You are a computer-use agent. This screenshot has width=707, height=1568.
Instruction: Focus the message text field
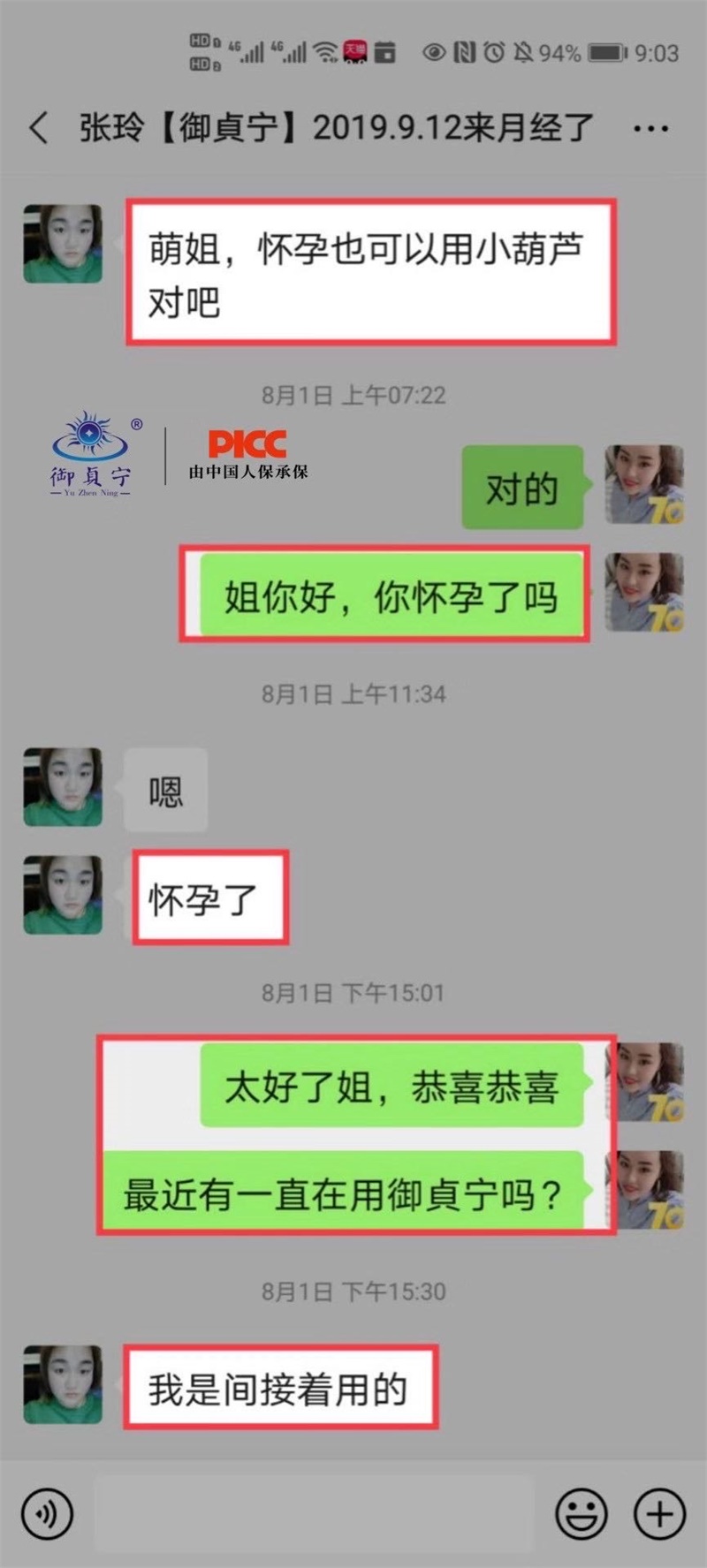tap(314, 1514)
